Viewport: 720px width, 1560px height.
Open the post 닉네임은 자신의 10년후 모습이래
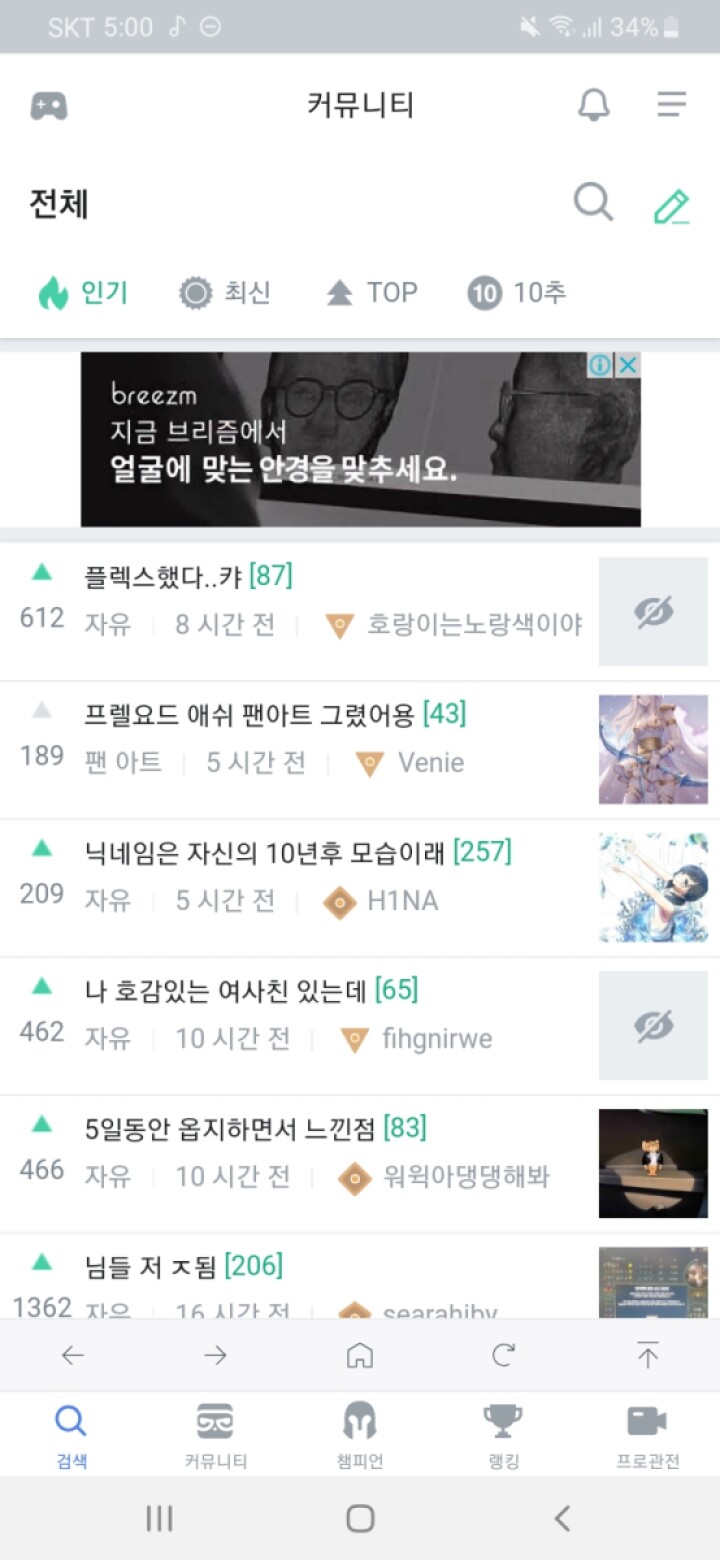(x=298, y=852)
